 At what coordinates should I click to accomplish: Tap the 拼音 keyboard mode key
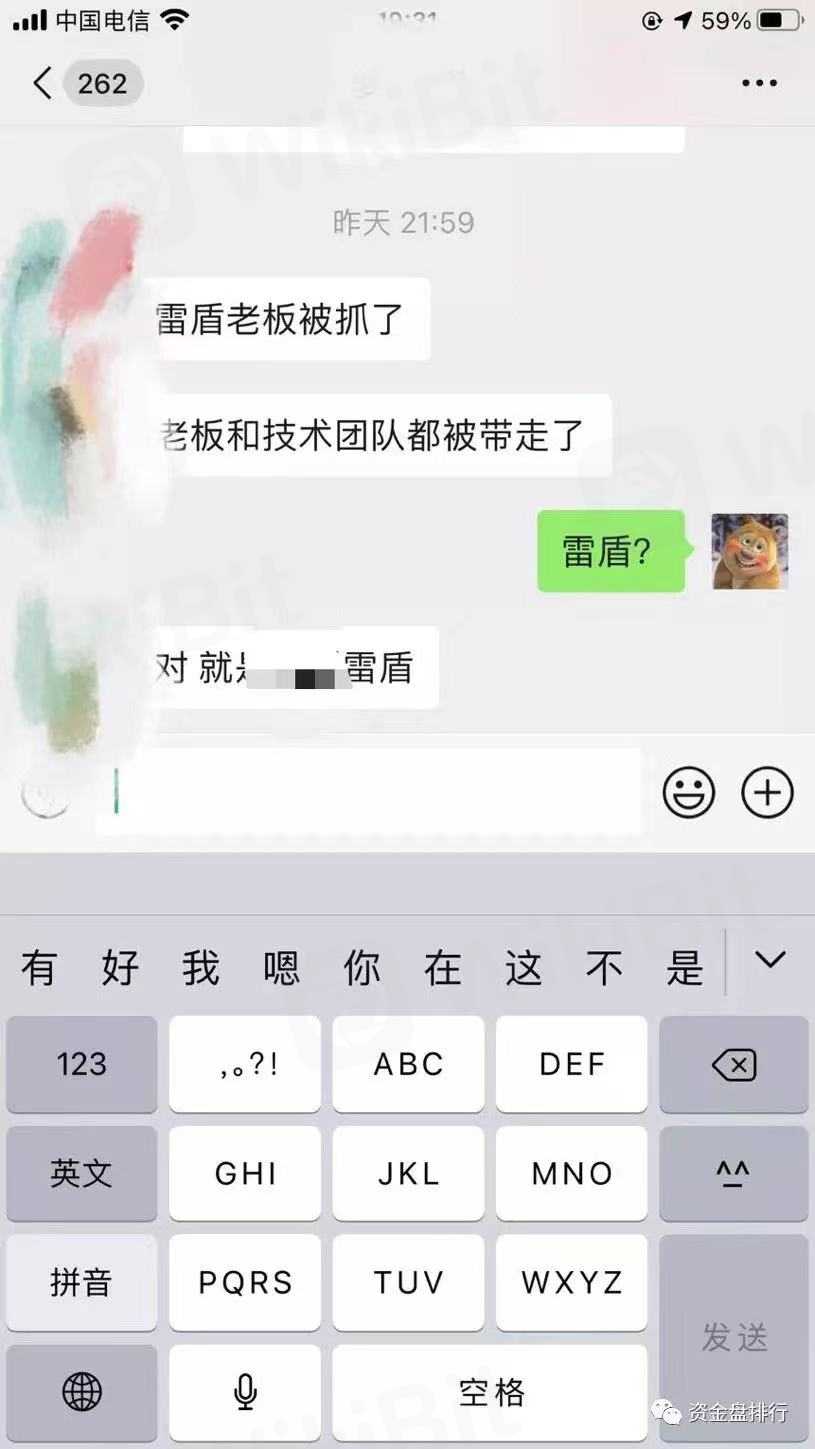82,1282
